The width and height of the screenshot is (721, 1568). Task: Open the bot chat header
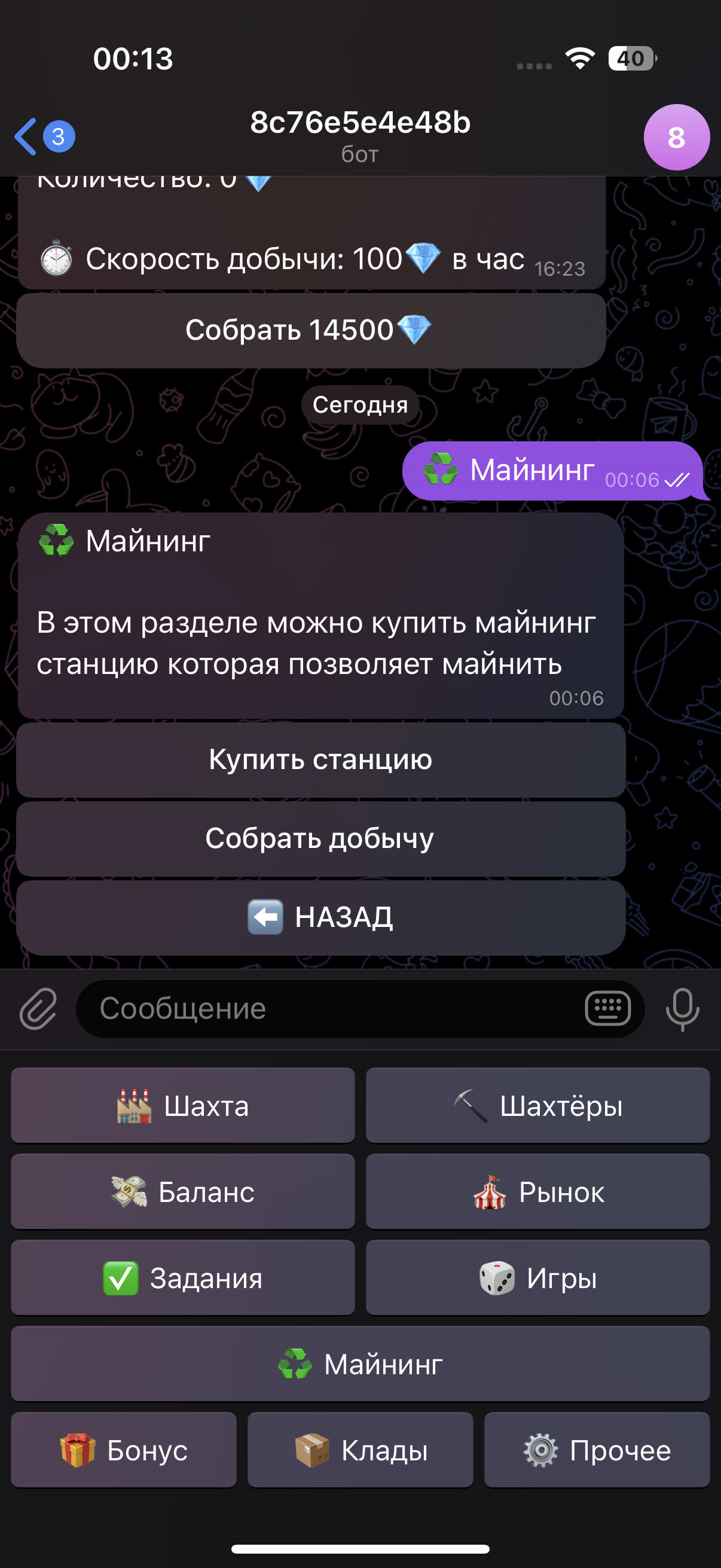[x=360, y=135]
